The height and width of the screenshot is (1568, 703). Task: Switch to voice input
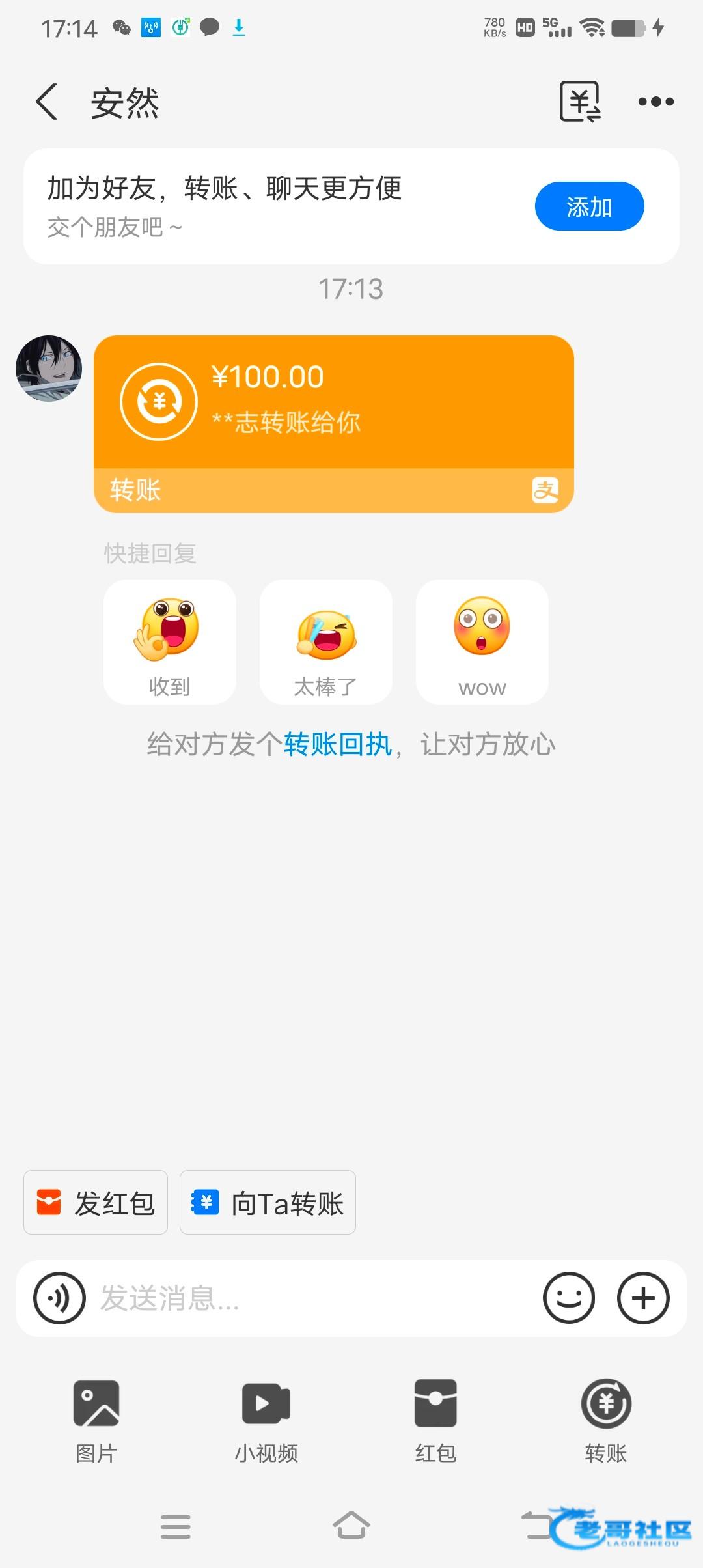(x=59, y=1298)
